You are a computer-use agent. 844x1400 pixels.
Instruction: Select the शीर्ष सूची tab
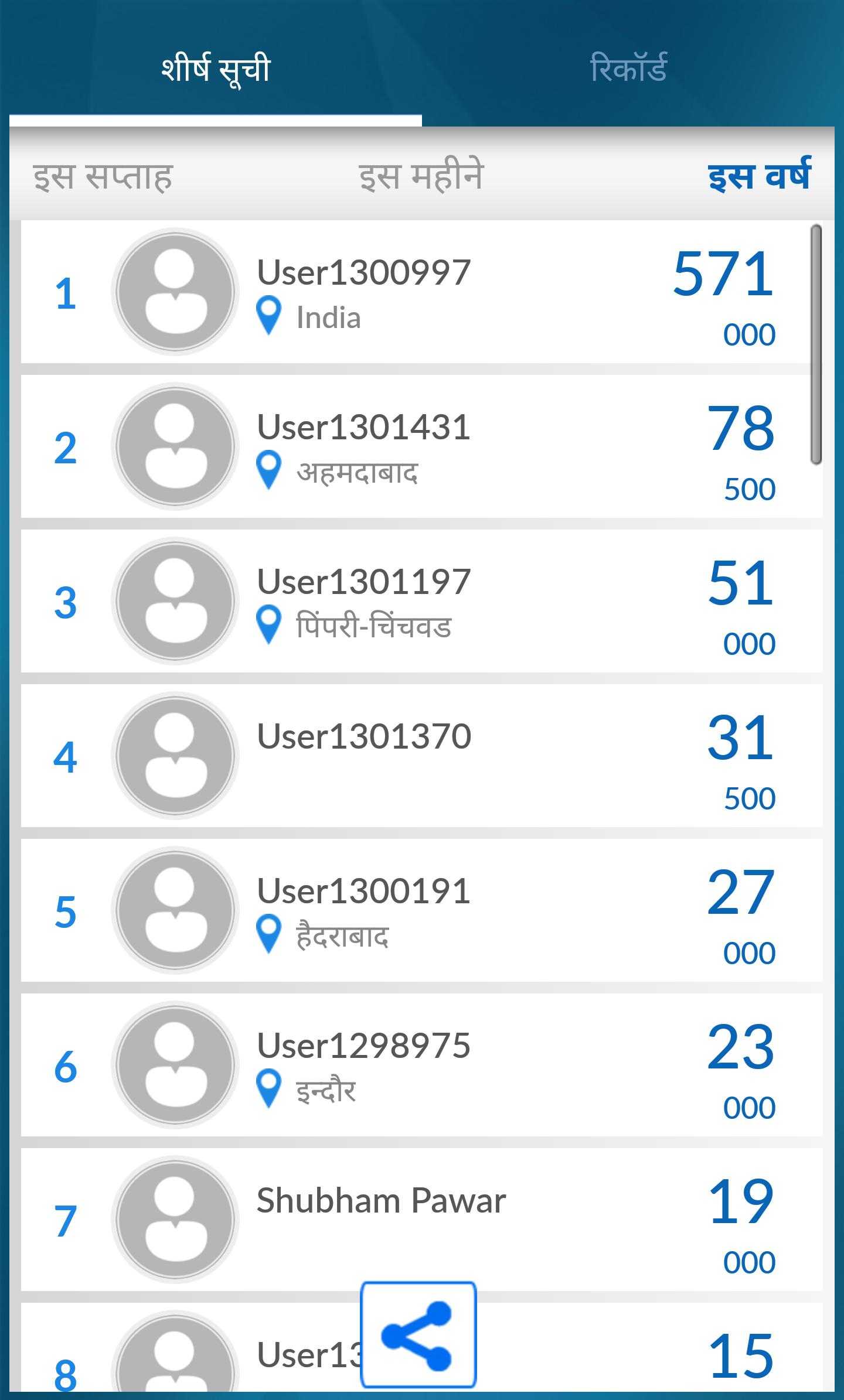(x=213, y=69)
